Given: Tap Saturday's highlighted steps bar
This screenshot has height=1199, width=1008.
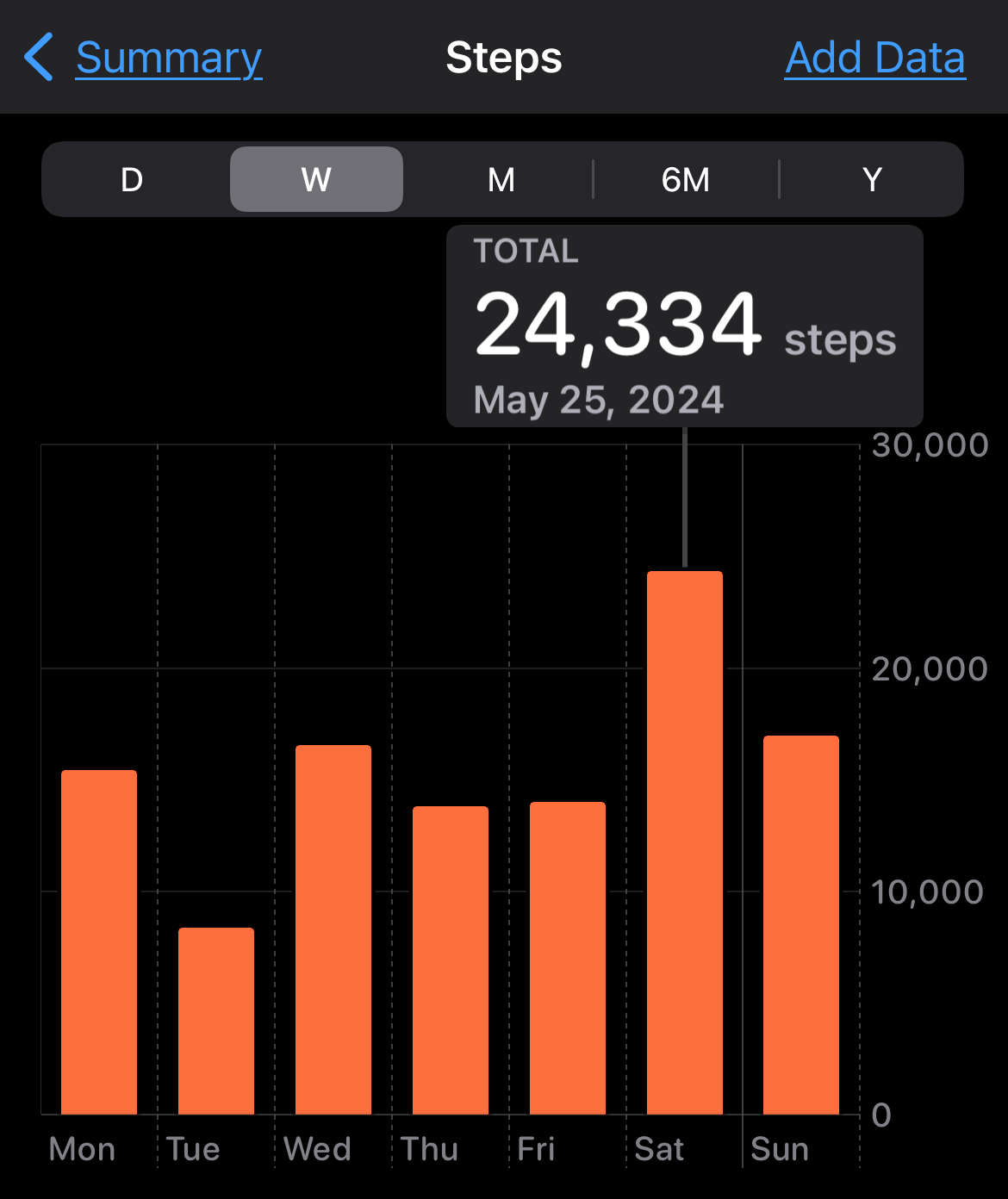Looking at the screenshot, I should (685, 842).
